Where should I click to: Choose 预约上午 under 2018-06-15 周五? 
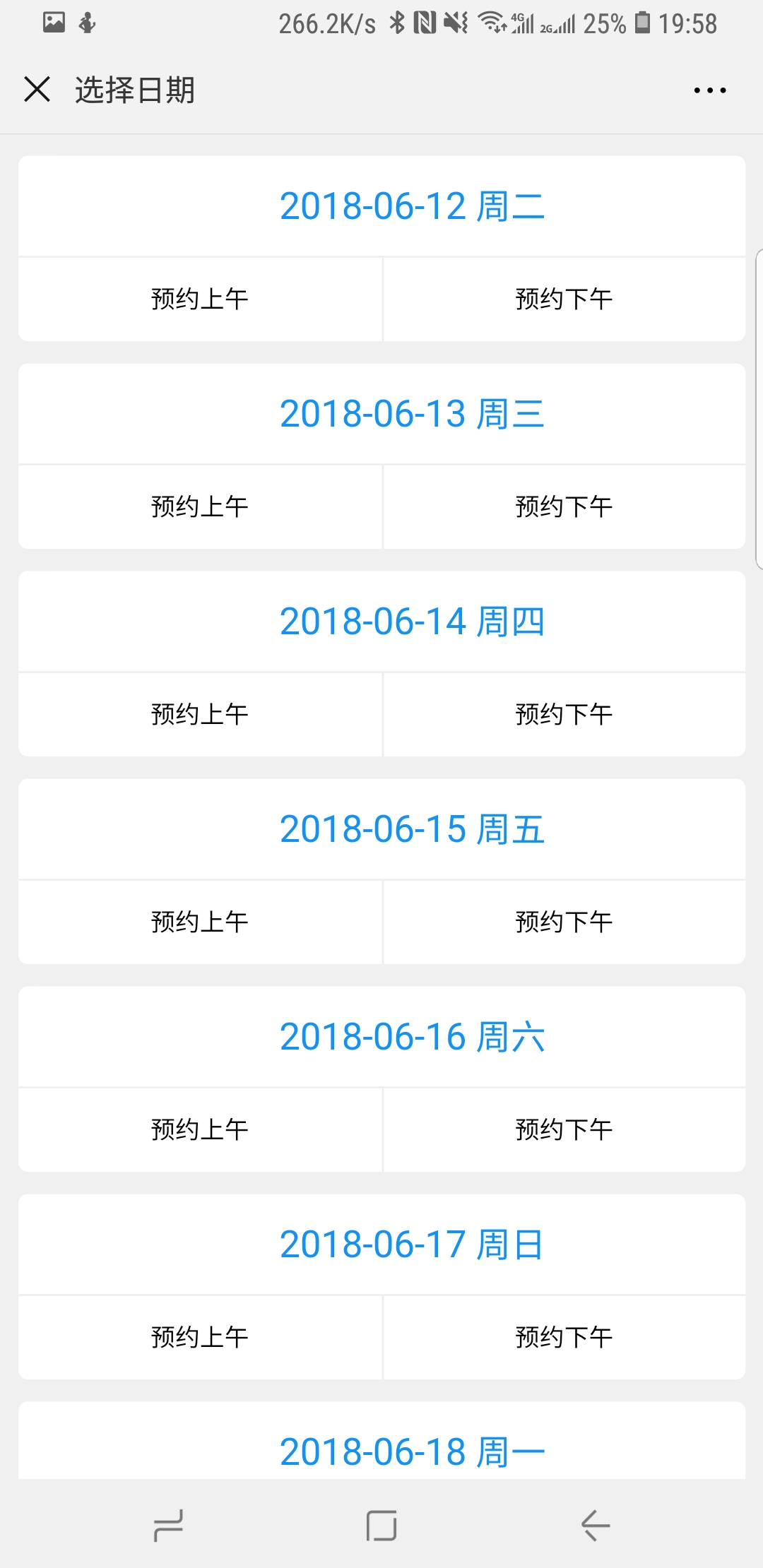[x=200, y=922]
